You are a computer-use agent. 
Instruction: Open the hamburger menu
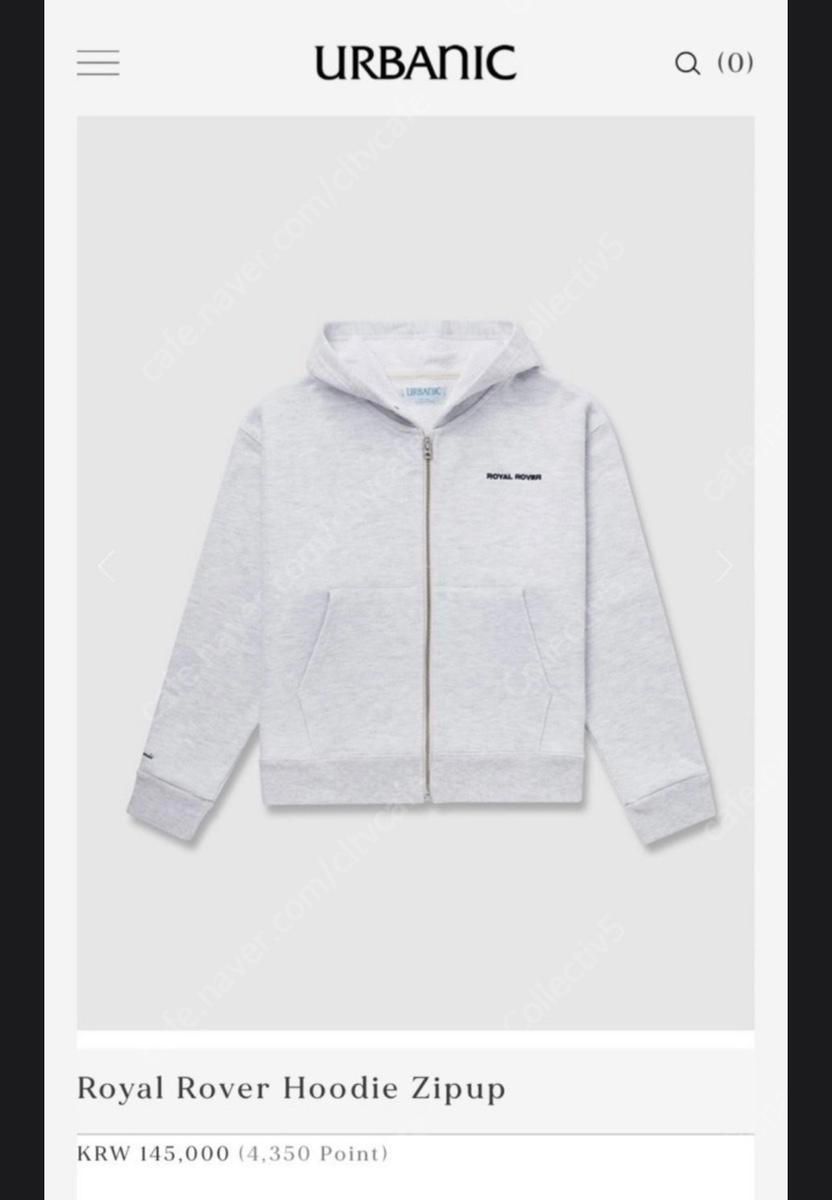(98, 63)
